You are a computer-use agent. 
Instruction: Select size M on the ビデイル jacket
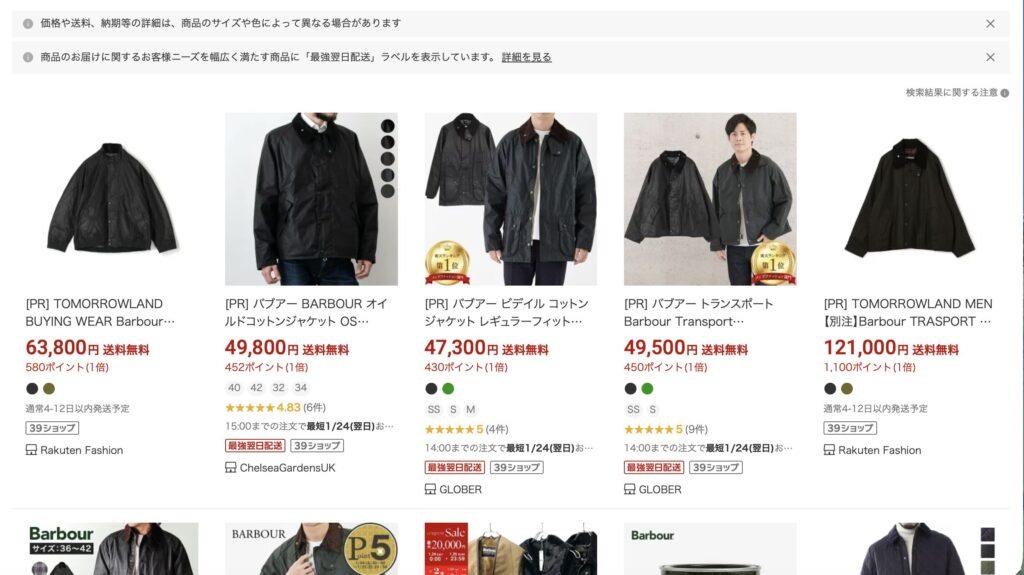click(x=471, y=410)
